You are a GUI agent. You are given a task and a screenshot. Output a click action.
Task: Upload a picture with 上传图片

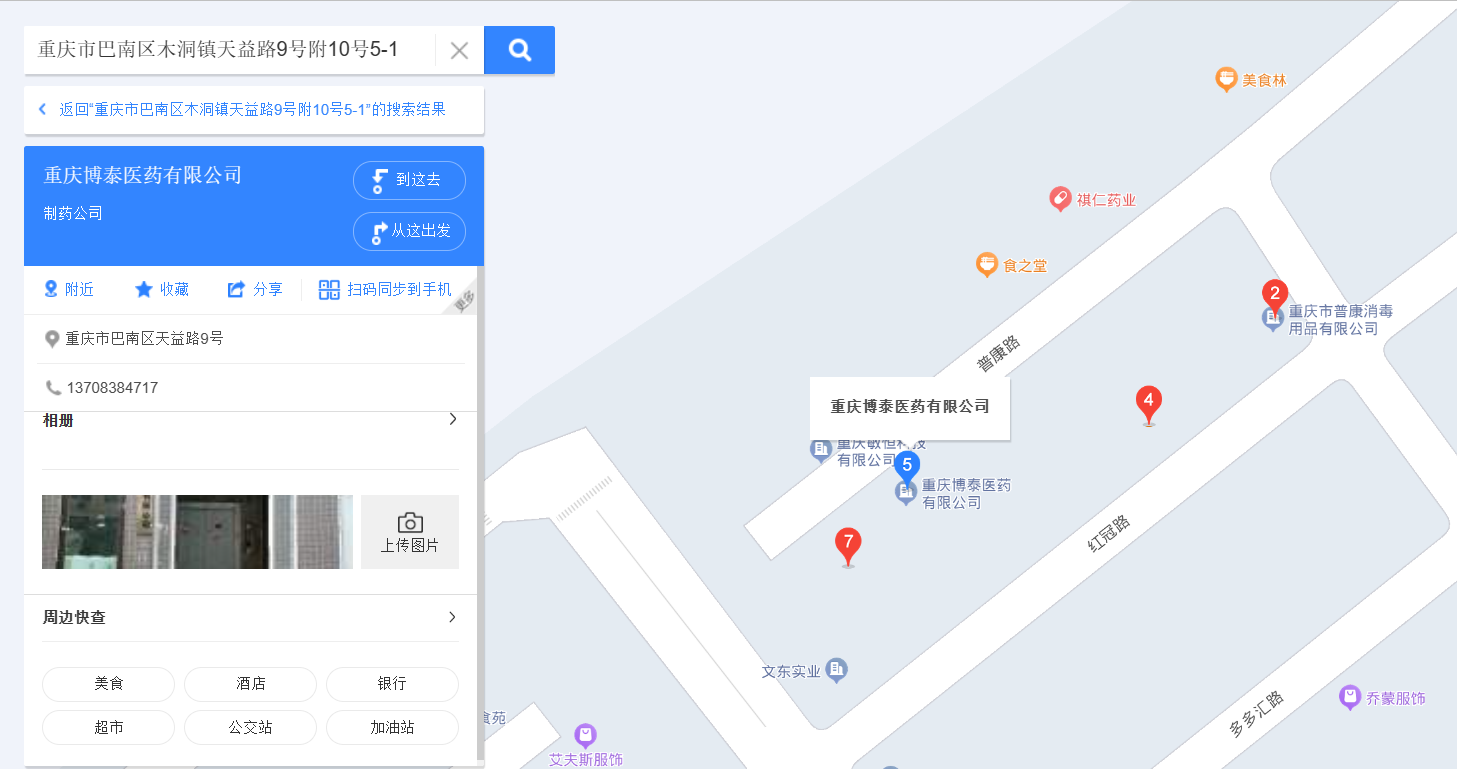point(410,532)
